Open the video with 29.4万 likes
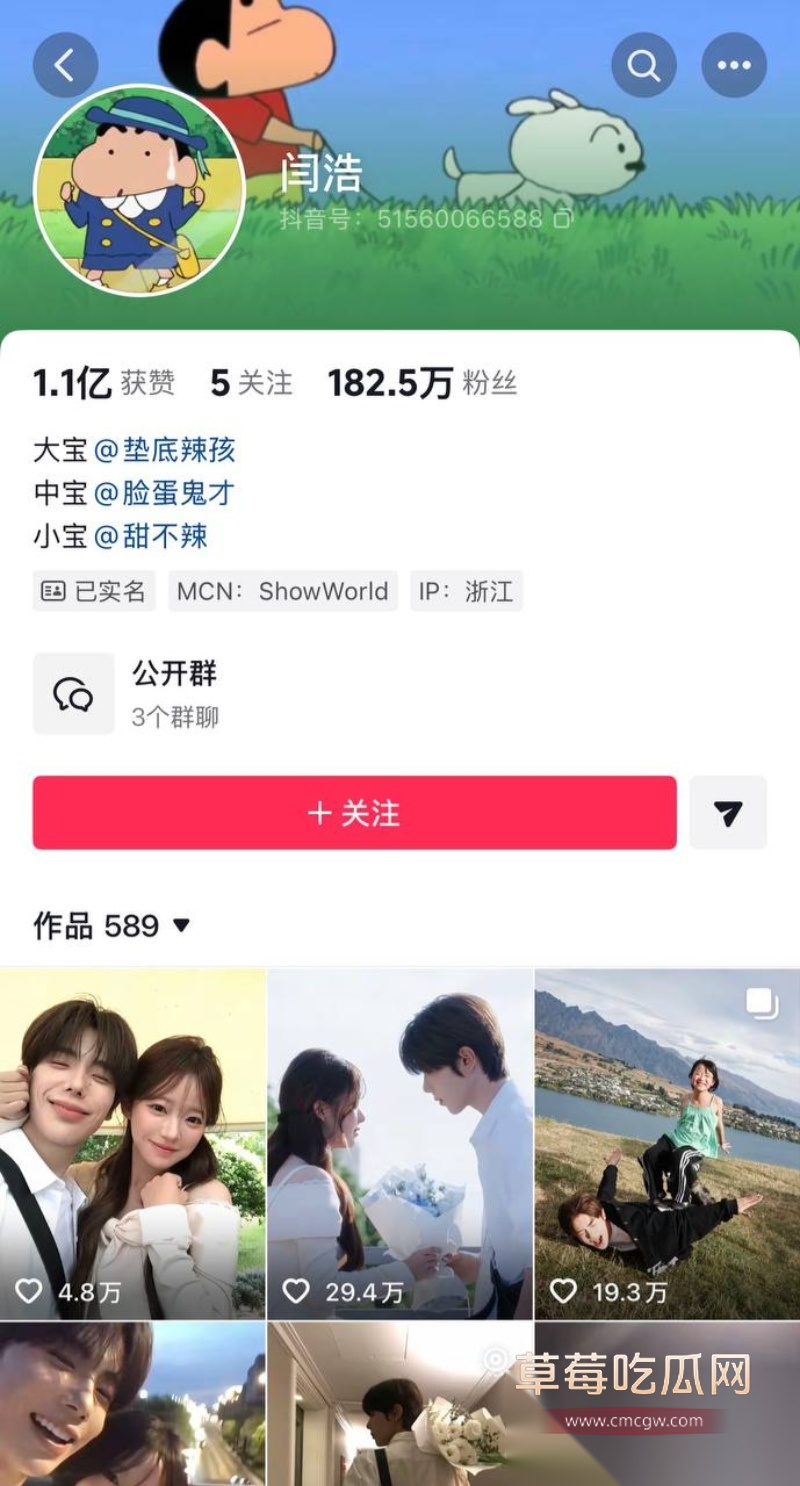The image size is (800, 1486). pos(400,1144)
